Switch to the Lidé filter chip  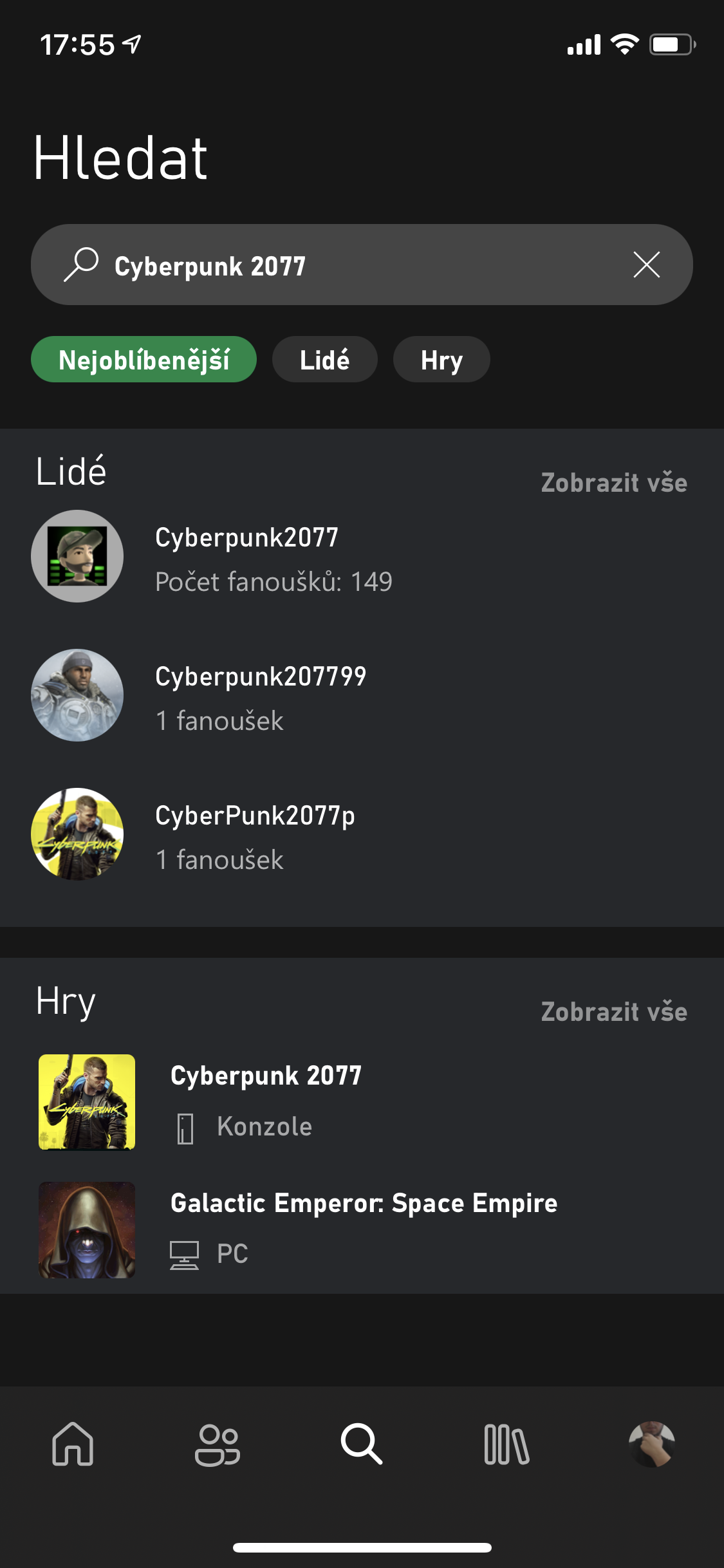(324, 359)
